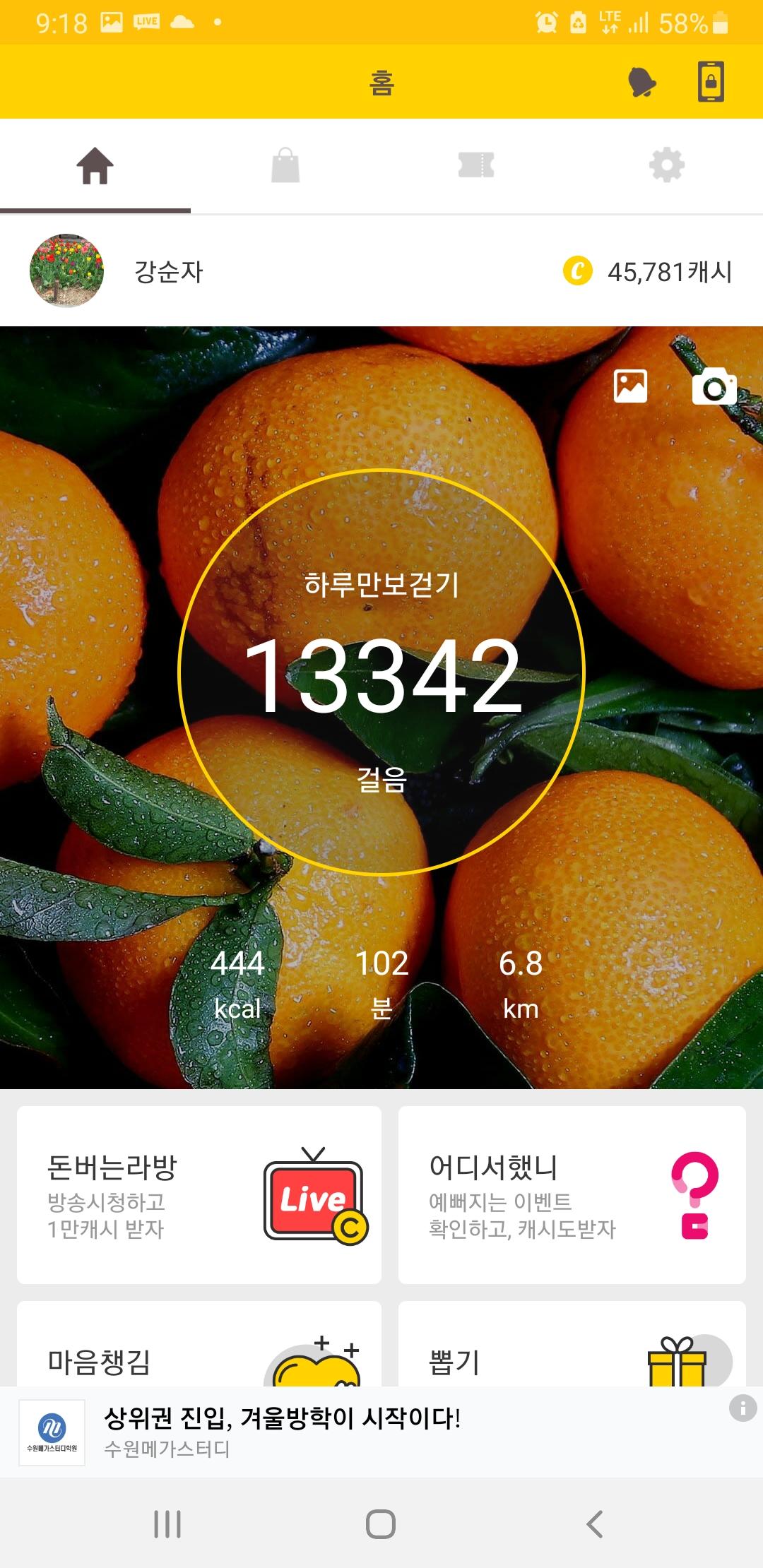Open 강순자 profile picture
763x1568 pixels.
[66, 271]
